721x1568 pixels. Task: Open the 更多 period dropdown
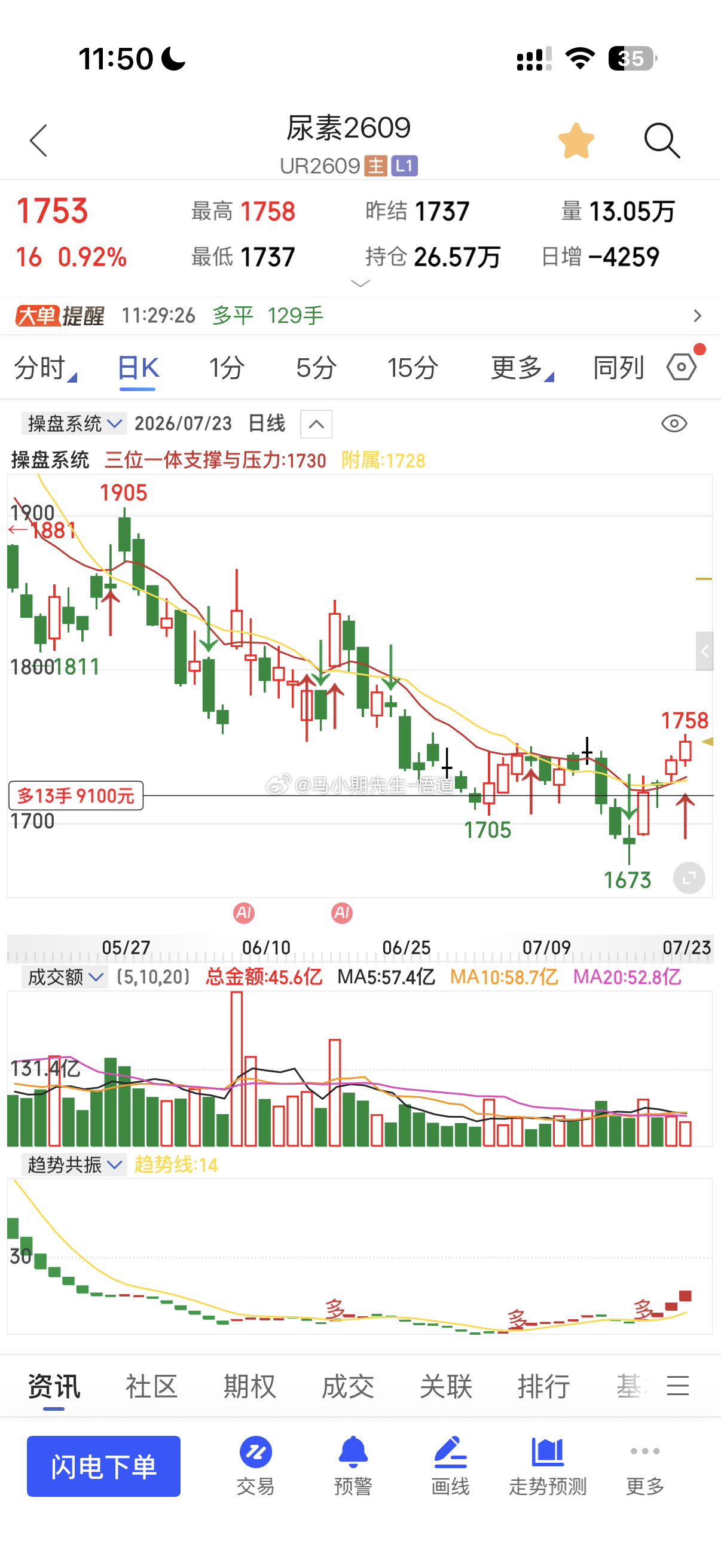click(x=522, y=368)
